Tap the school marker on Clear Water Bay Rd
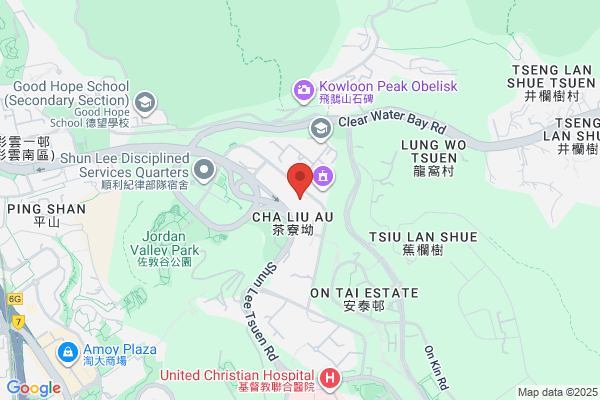The width and height of the screenshot is (600, 400). 321,130
